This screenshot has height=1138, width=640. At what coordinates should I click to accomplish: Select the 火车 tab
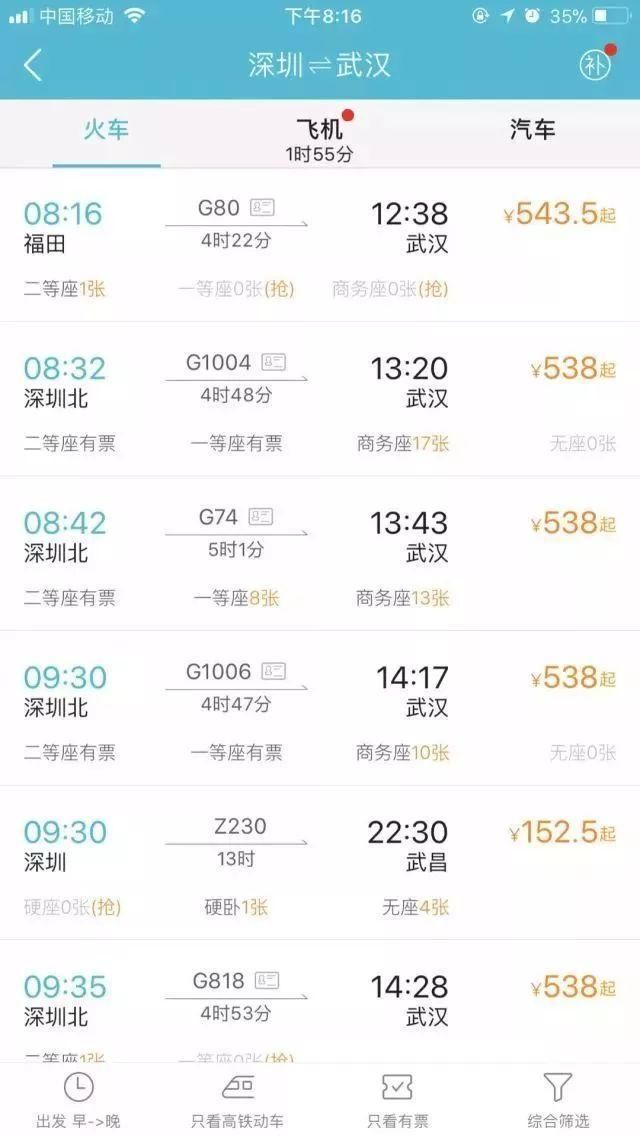(106, 130)
